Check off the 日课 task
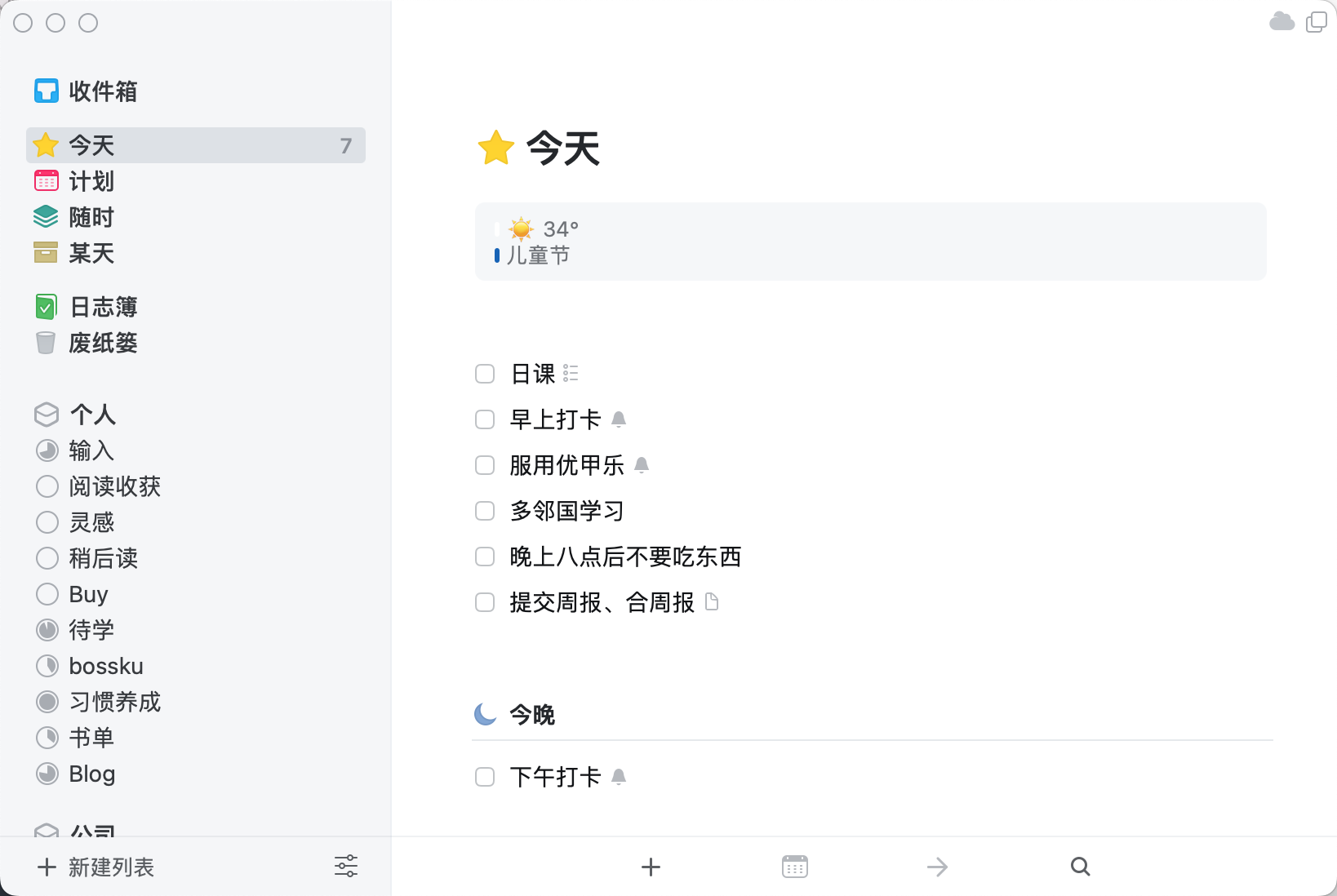 tap(485, 374)
